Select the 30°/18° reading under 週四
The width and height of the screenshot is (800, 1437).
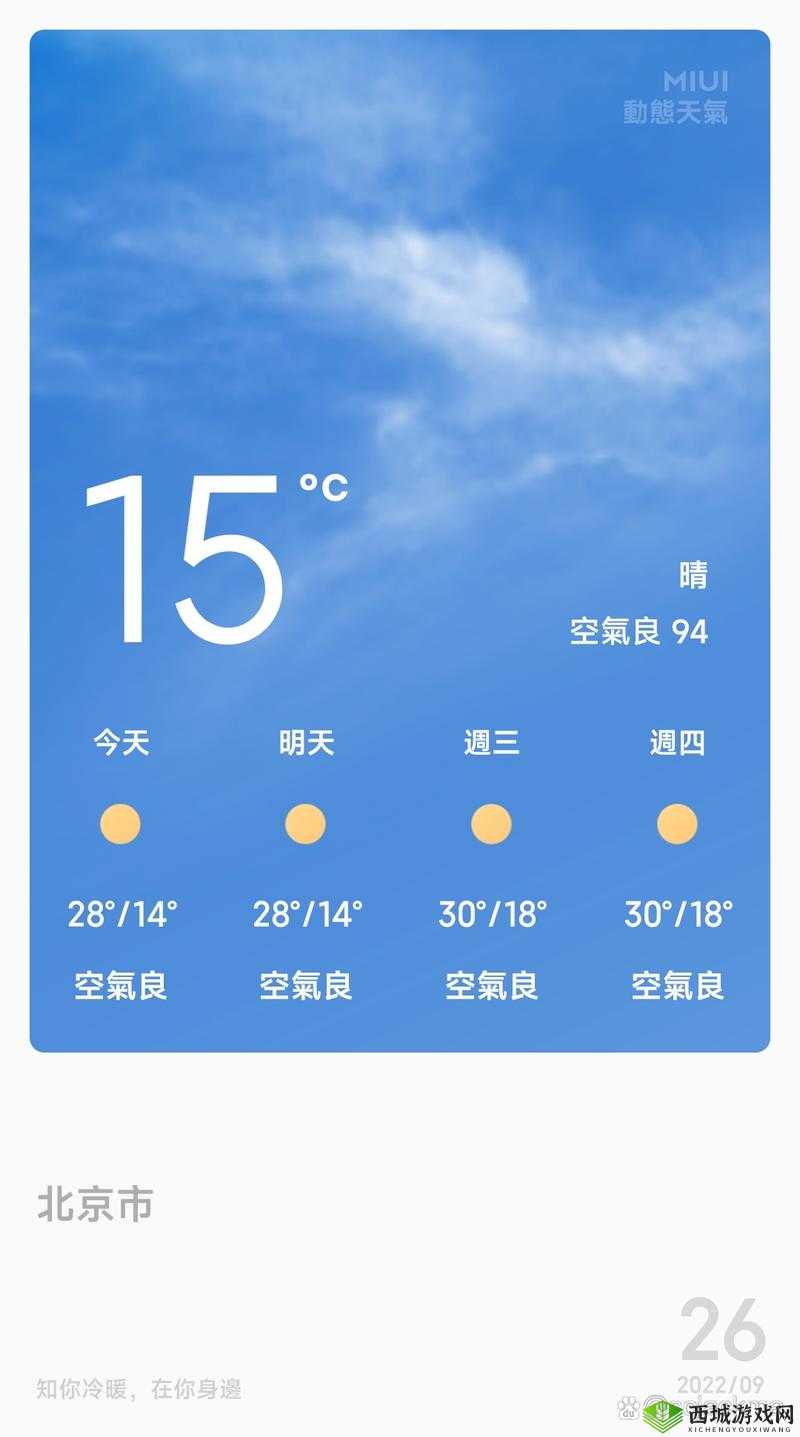pos(677,912)
